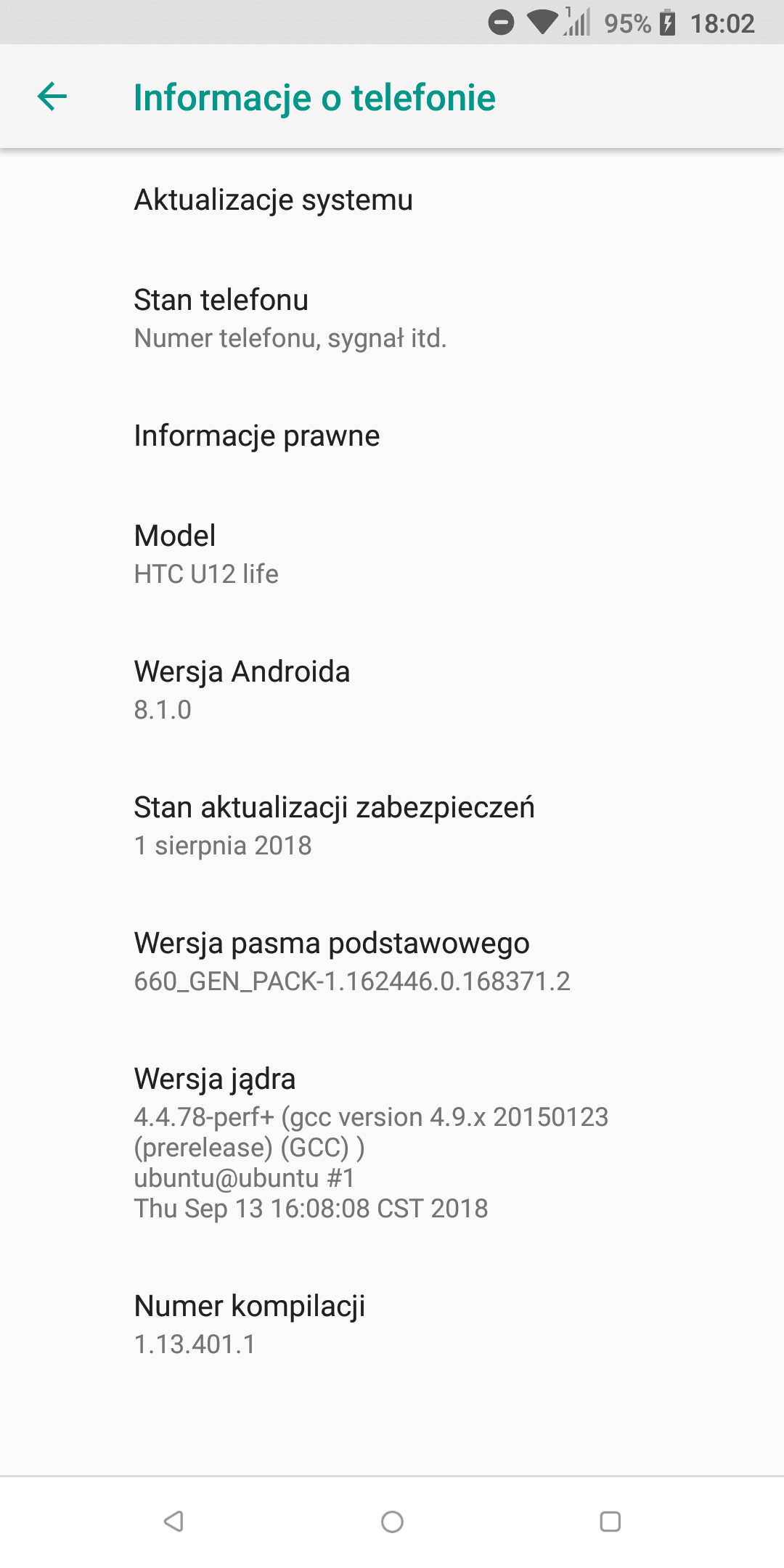
Task: Tap Wersja Androida row
Action: (x=392, y=690)
